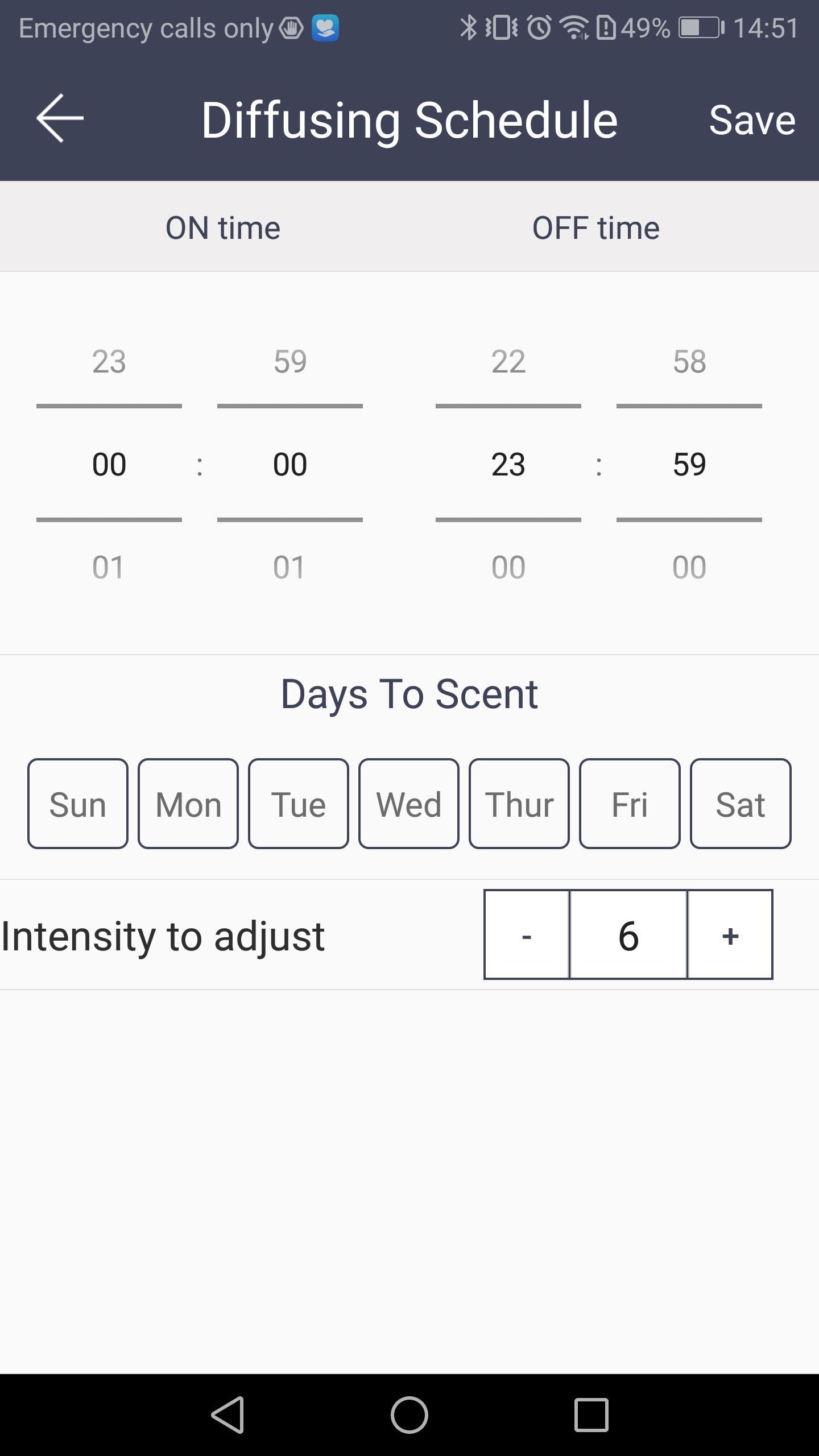
Task: Toggle the Tue day button
Action: point(299,804)
